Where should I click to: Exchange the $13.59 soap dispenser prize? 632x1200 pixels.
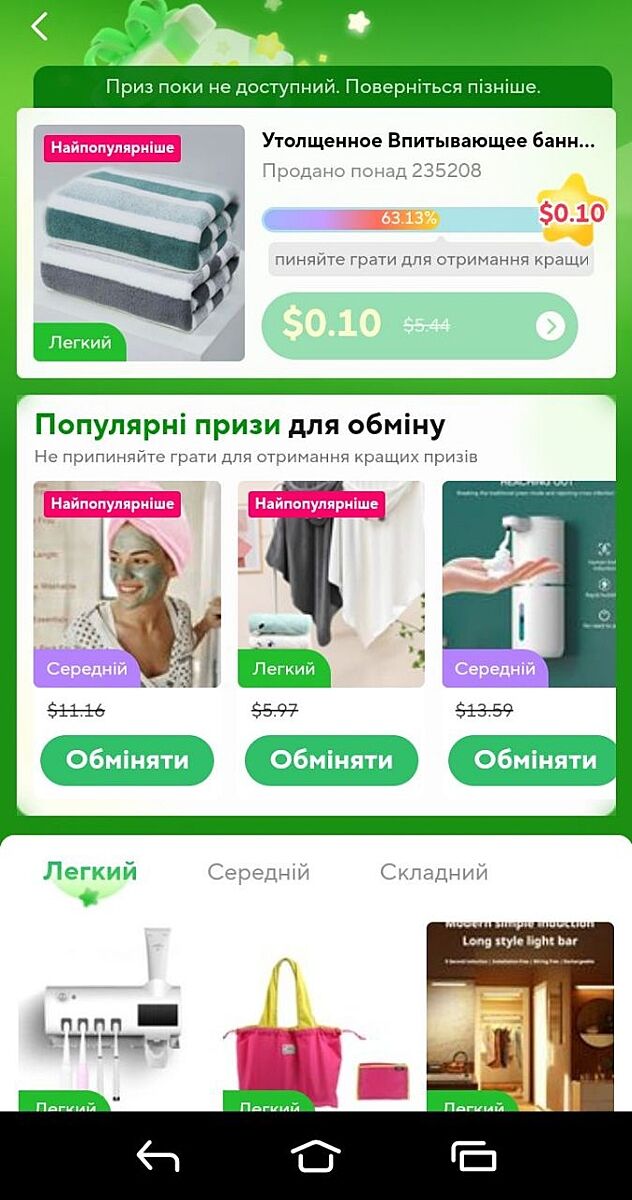[533, 760]
